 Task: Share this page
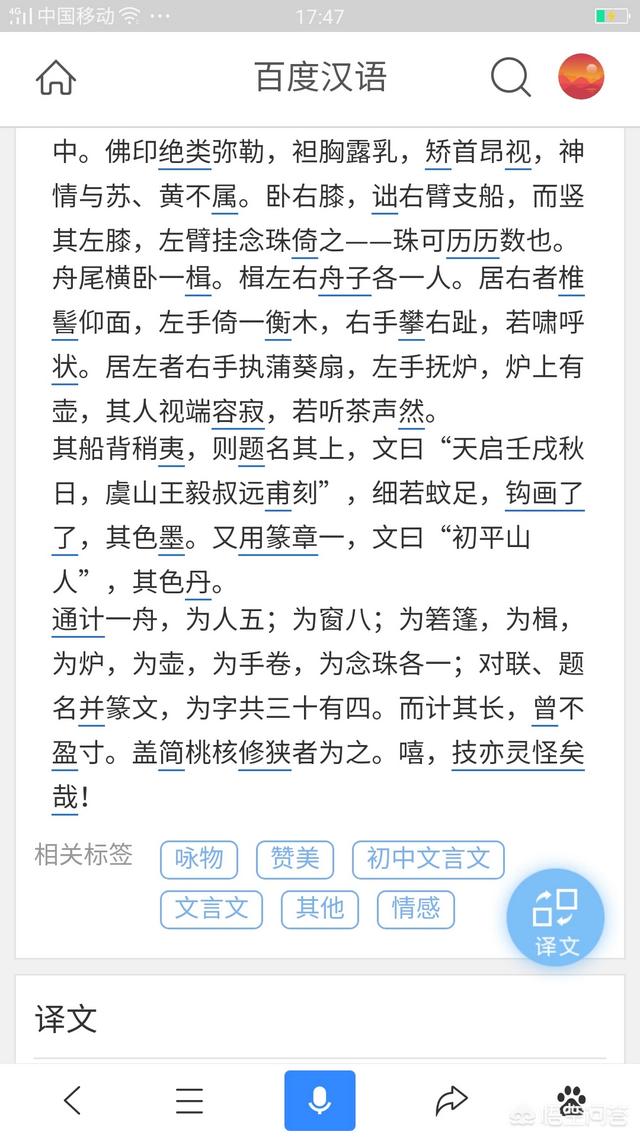[451, 1101]
